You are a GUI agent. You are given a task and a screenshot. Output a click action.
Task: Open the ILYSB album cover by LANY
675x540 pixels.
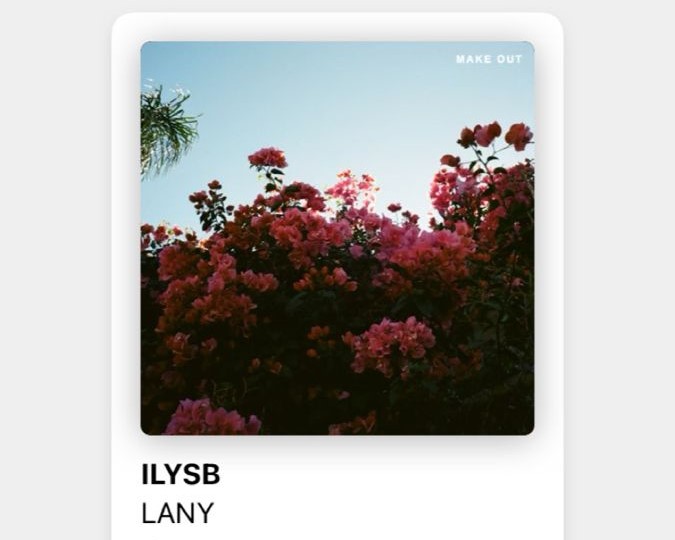pos(337,238)
